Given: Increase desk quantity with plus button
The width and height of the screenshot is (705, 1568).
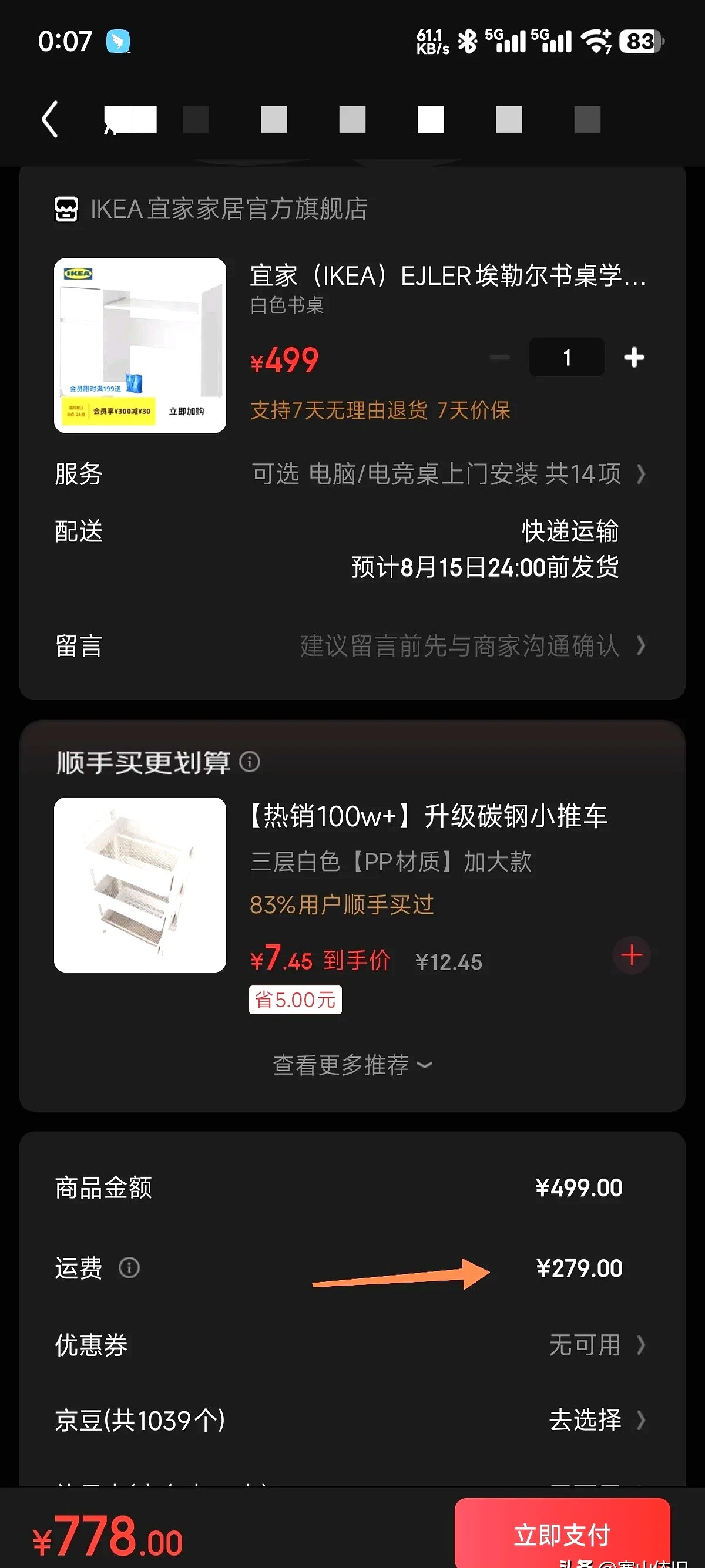Looking at the screenshot, I should pos(634,357).
